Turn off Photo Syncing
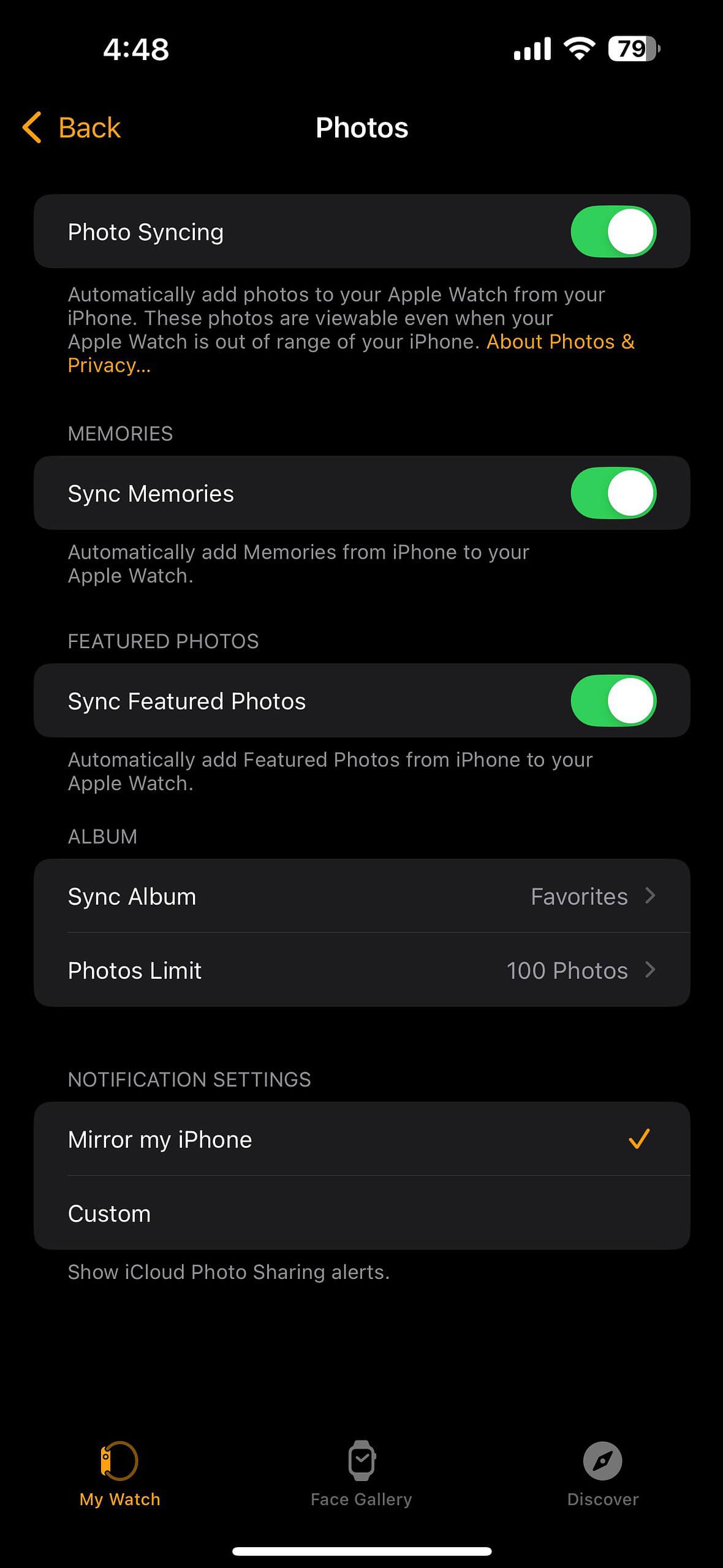 click(x=613, y=232)
